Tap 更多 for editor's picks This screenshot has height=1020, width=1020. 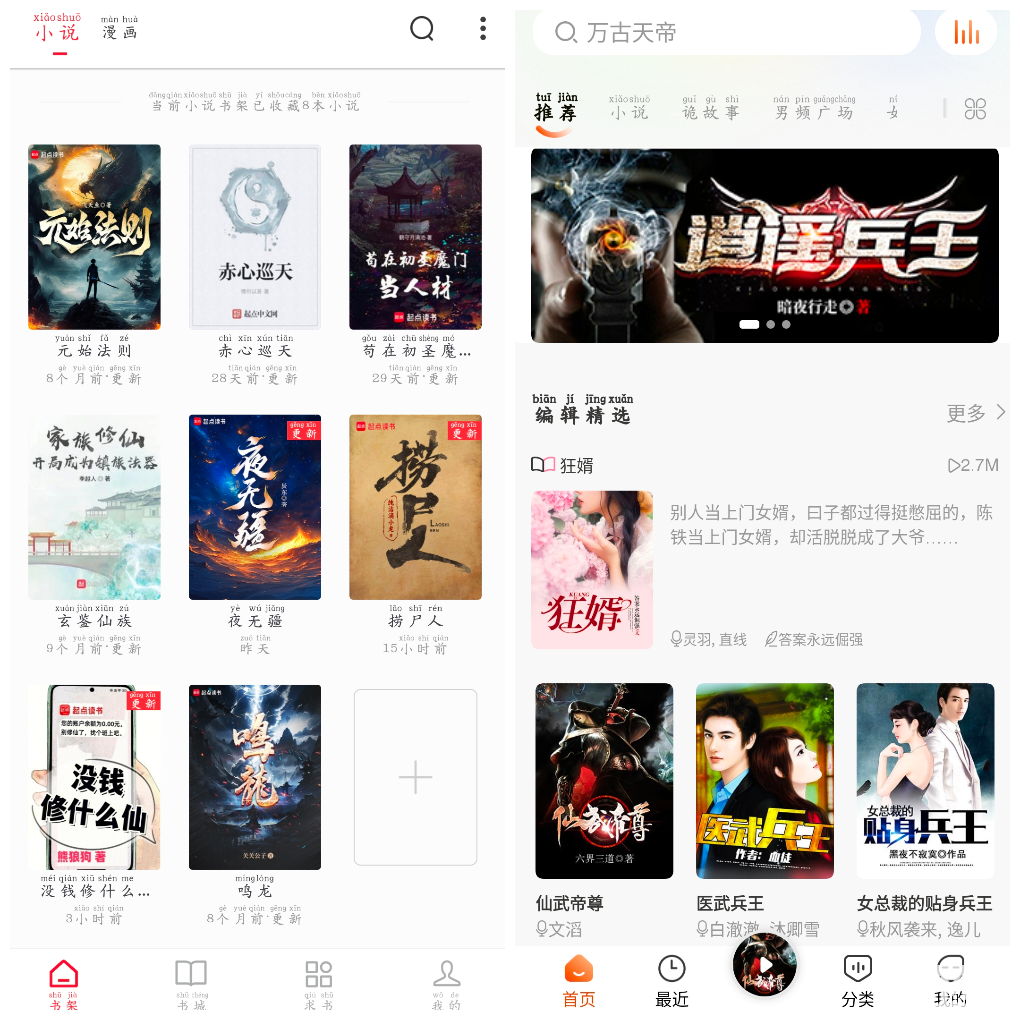point(975,413)
